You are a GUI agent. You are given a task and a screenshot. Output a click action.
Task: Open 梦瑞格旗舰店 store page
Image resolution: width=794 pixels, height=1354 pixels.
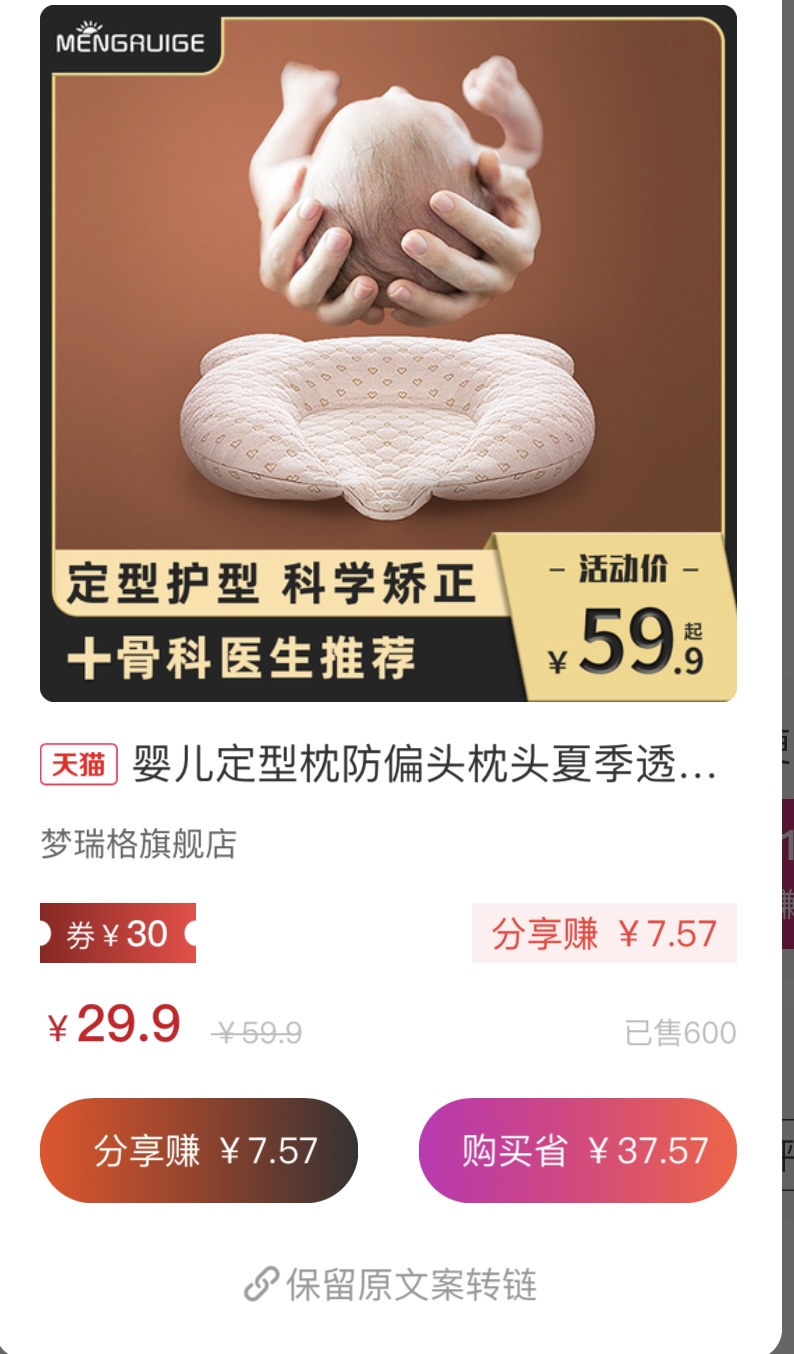[x=139, y=844]
